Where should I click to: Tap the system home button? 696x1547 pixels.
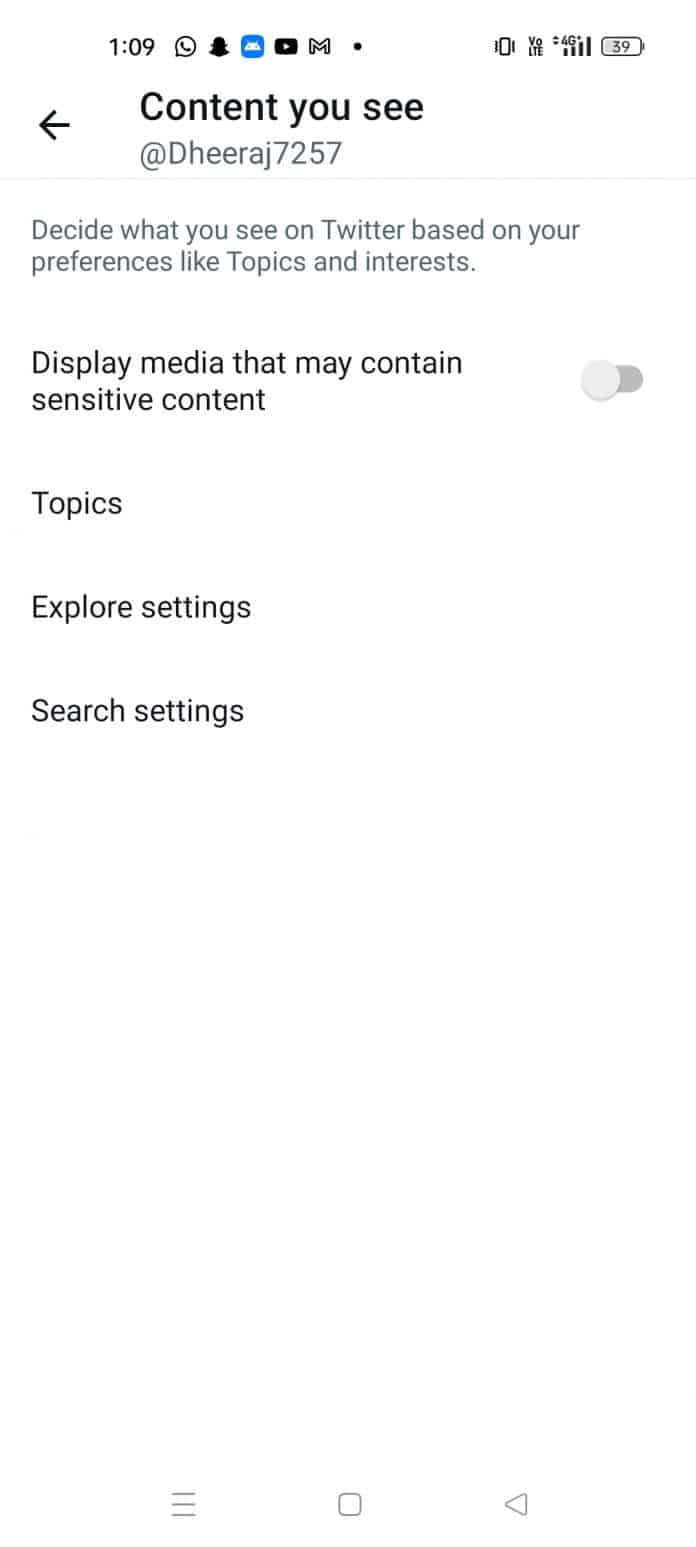click(349, 1504)
